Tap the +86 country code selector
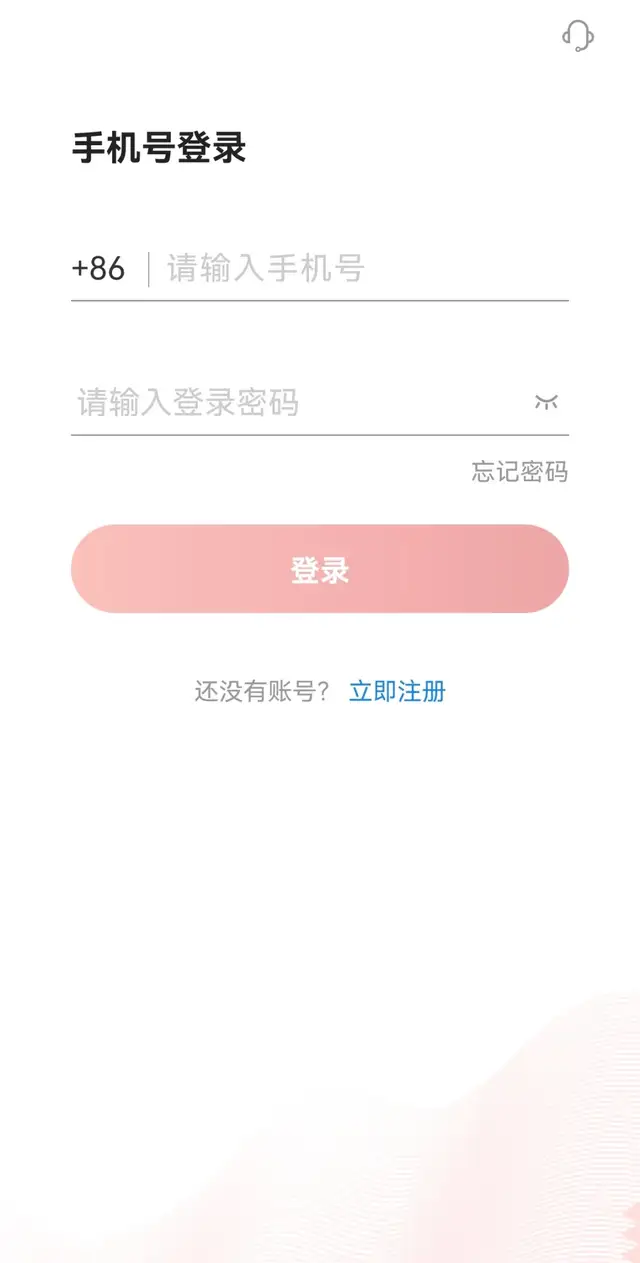The height and width of the screenshot is (1263, 640). 99,269
